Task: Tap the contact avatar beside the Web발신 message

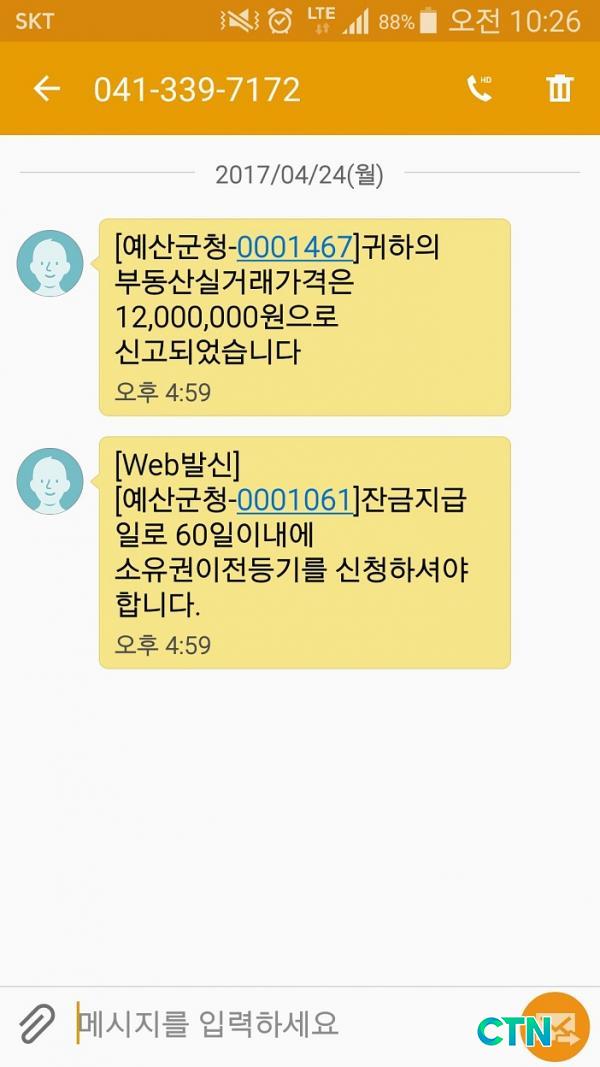Action: (50, 481)
